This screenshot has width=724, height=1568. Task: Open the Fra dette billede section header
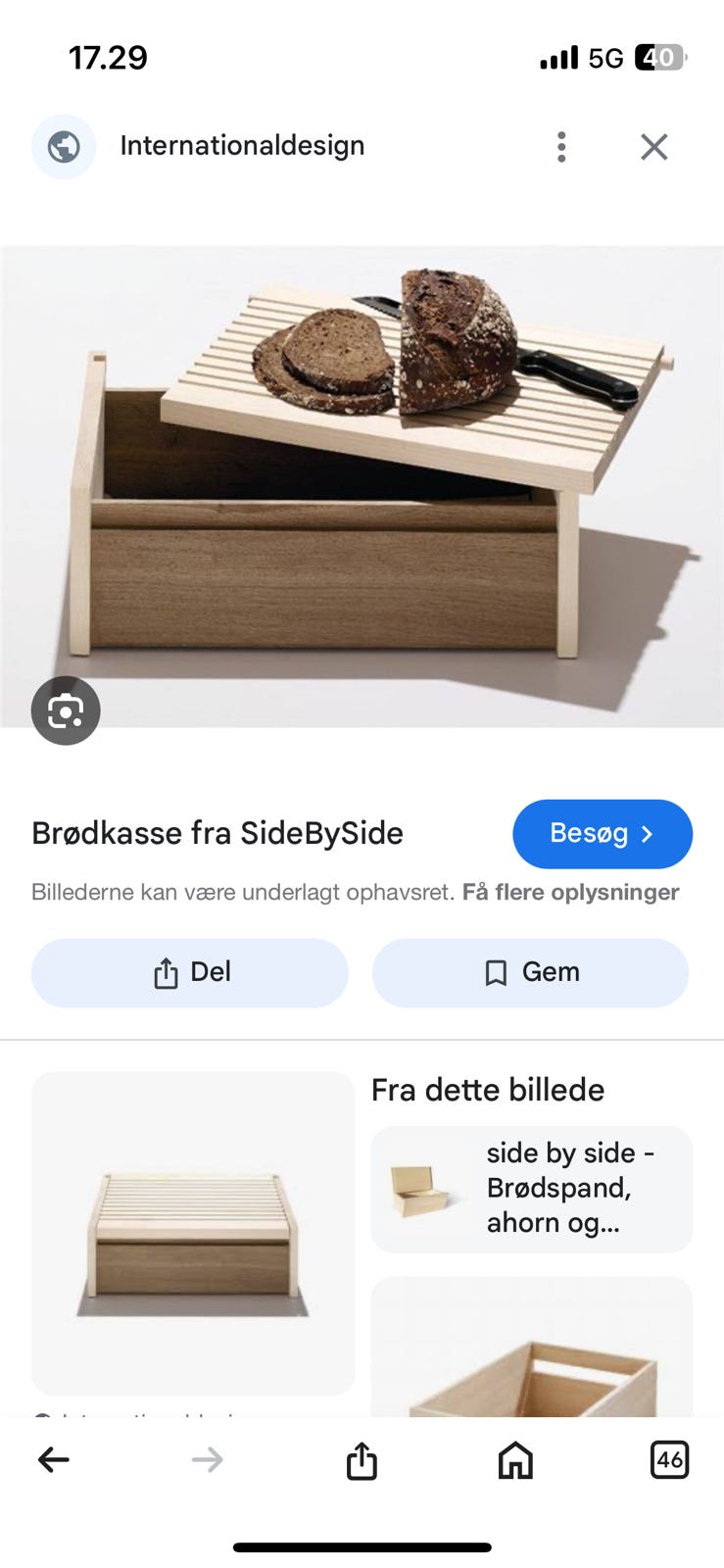pyautogui.click(x=487, y=1089)
